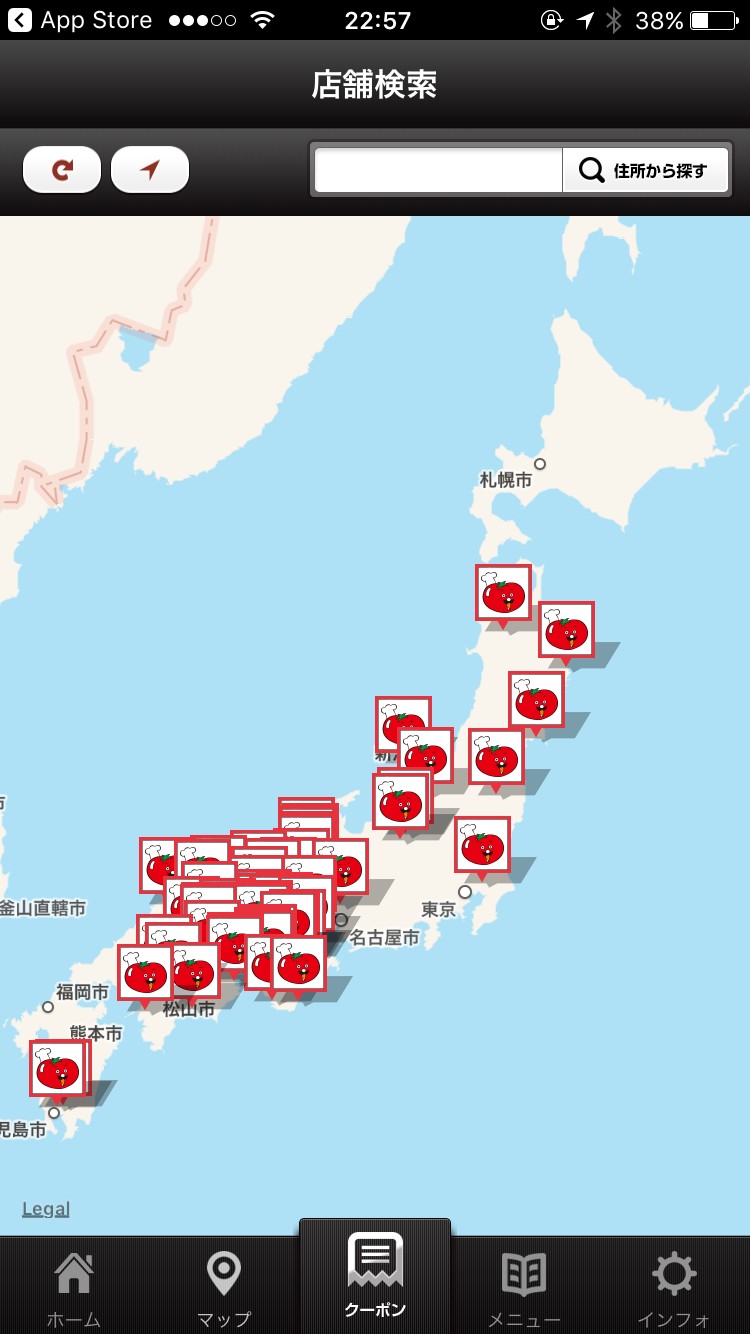Go to the メニュー tab
750x1334 pixels.
(524, 1288)
